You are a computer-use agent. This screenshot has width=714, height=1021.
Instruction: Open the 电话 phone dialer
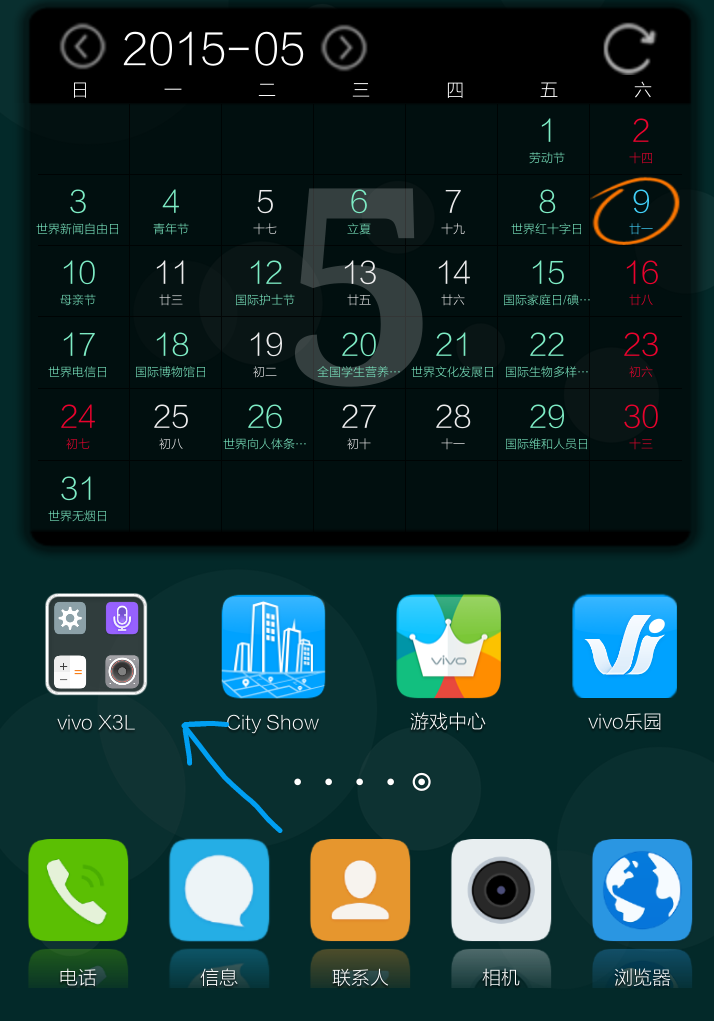click(x=78, y=890)
